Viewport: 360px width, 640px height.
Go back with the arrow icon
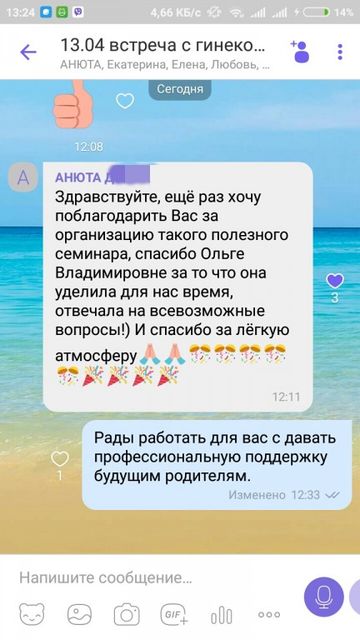[x=28, y=52]
